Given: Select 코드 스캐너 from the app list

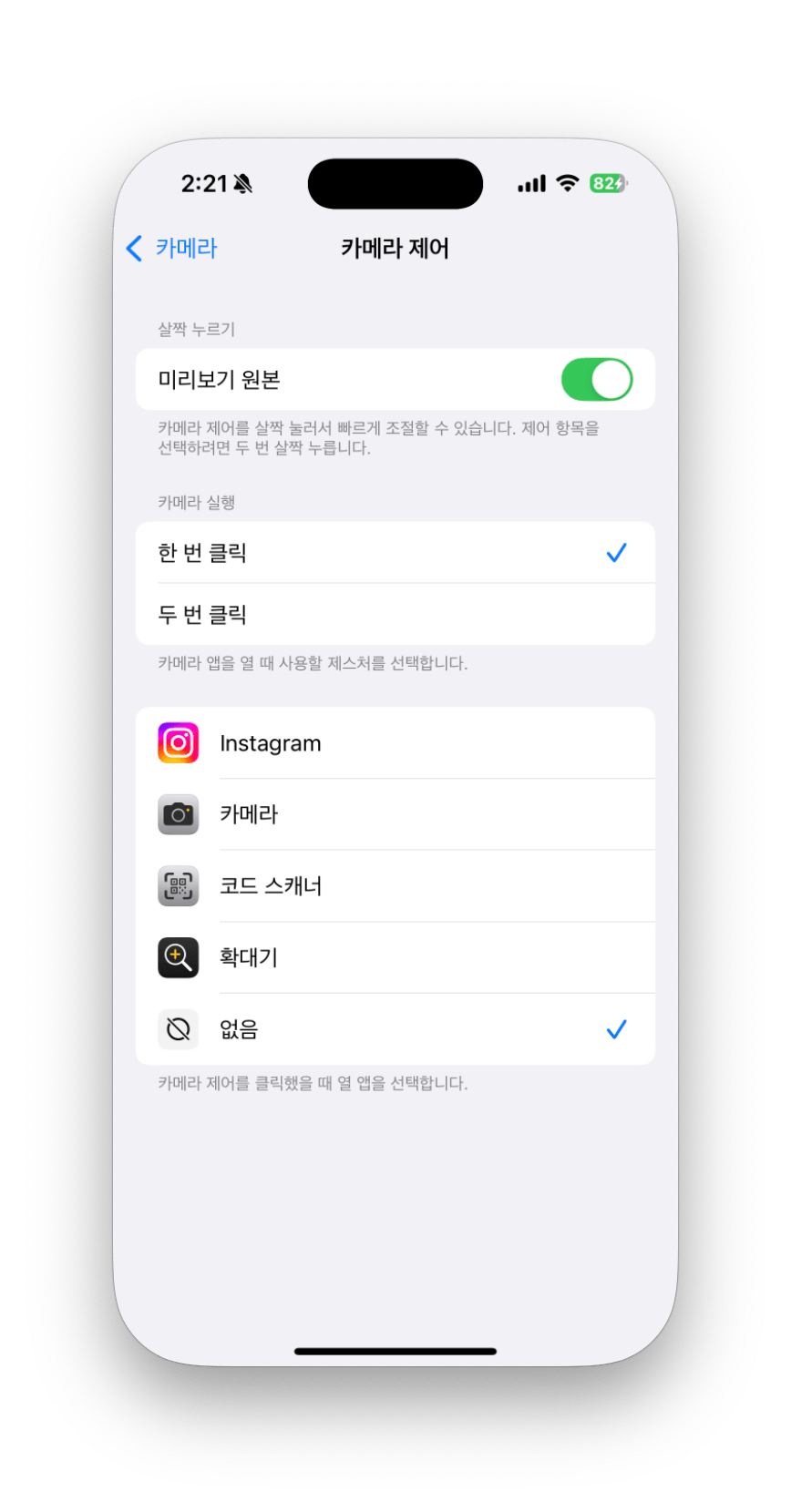Looking at the screenshot, I should (x=395, y=886).
